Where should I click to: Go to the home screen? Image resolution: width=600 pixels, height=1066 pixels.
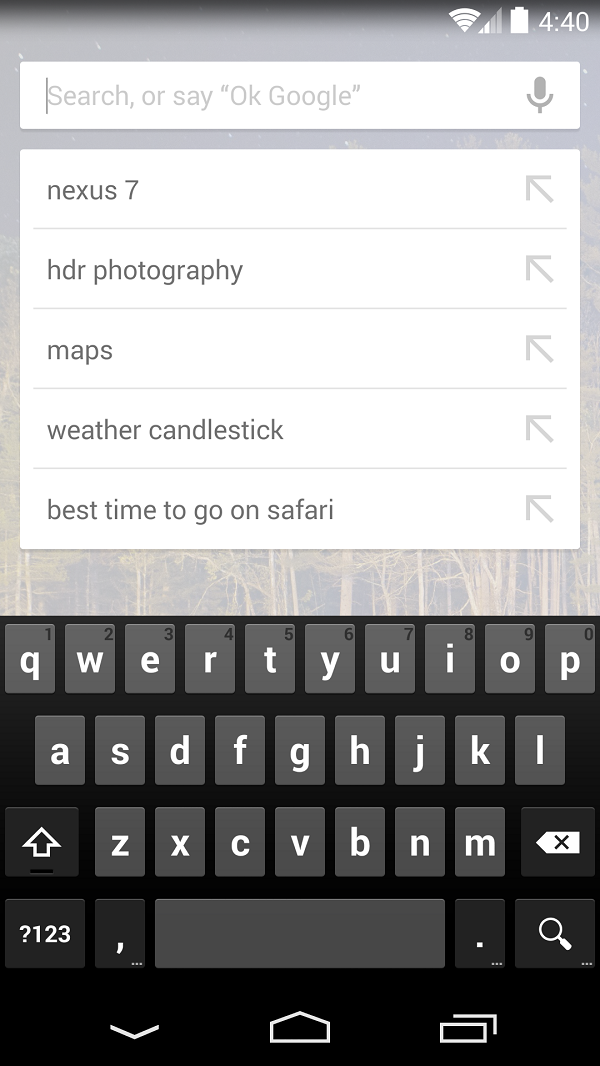point(300,1027)
